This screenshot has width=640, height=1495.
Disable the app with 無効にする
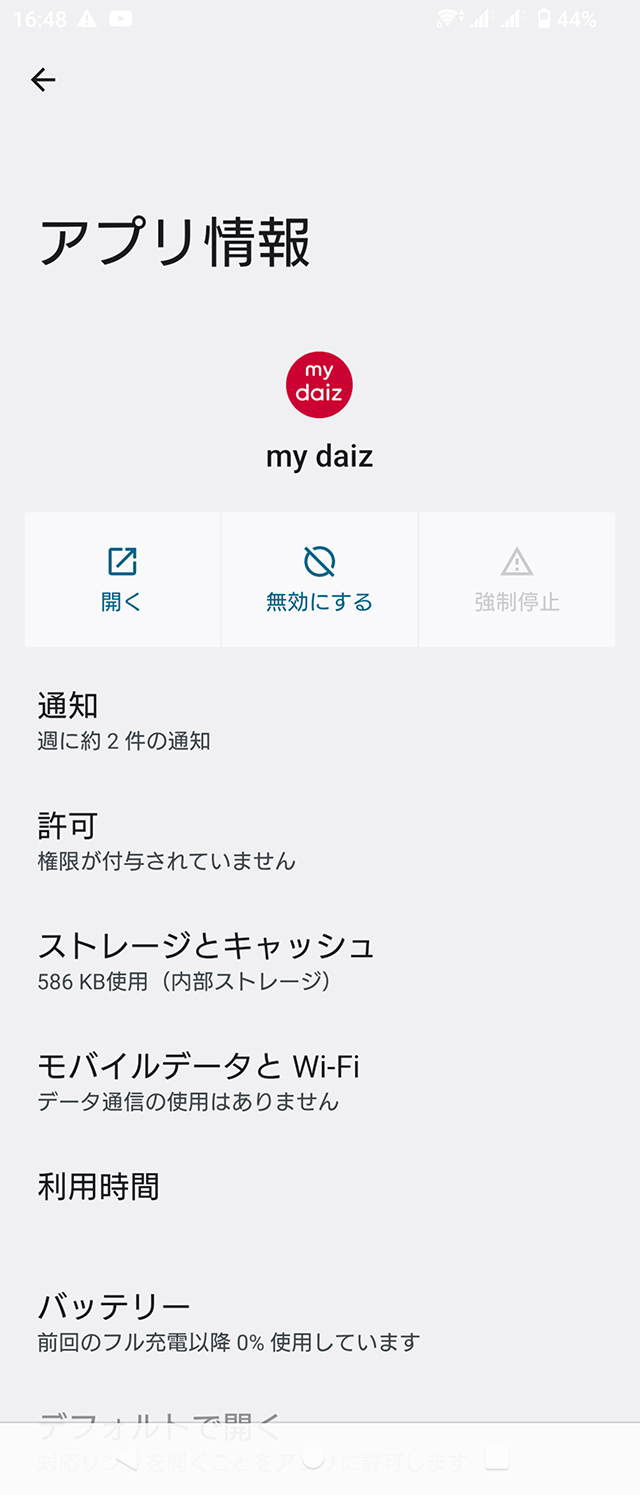click(x=319, y=580)
